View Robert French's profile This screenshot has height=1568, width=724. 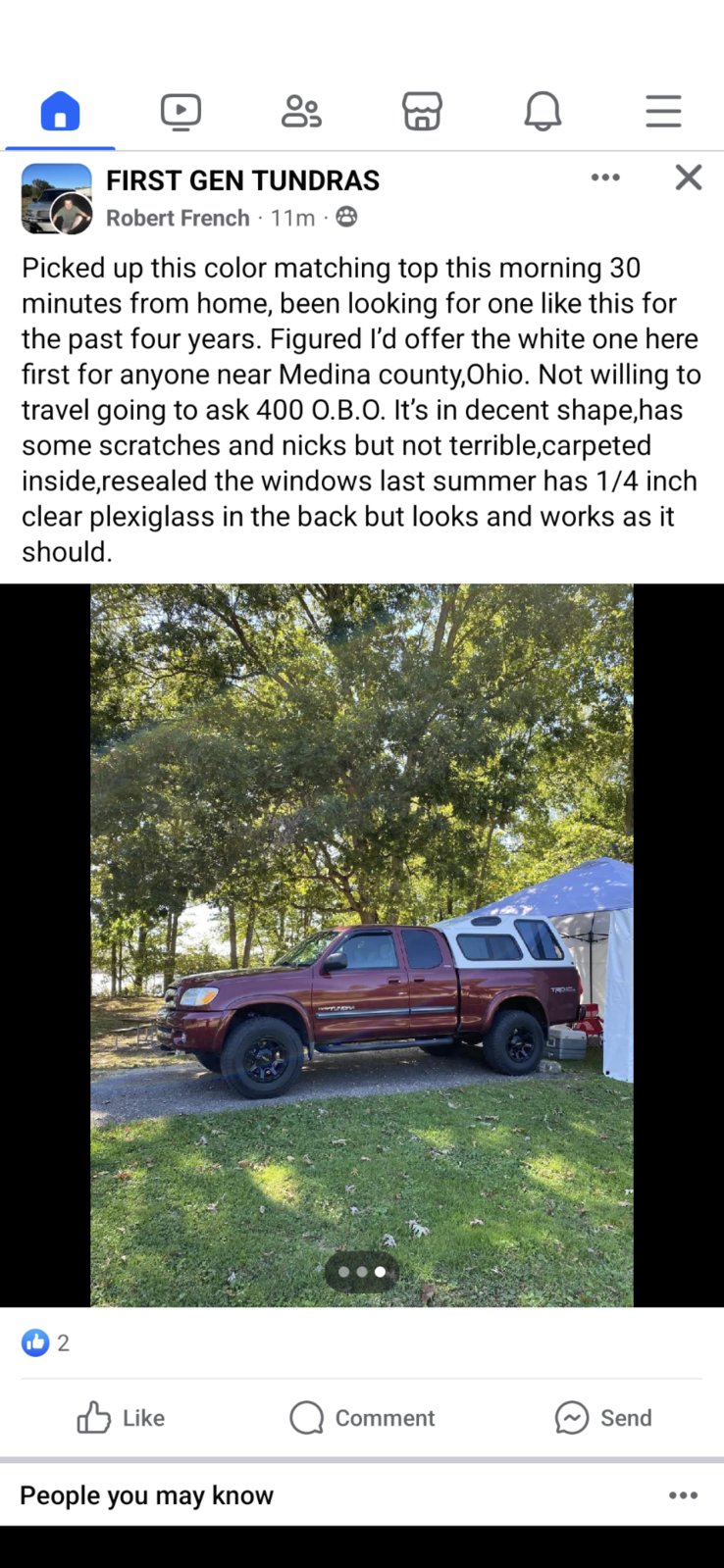pyautogui.click(x=178, y=218)
